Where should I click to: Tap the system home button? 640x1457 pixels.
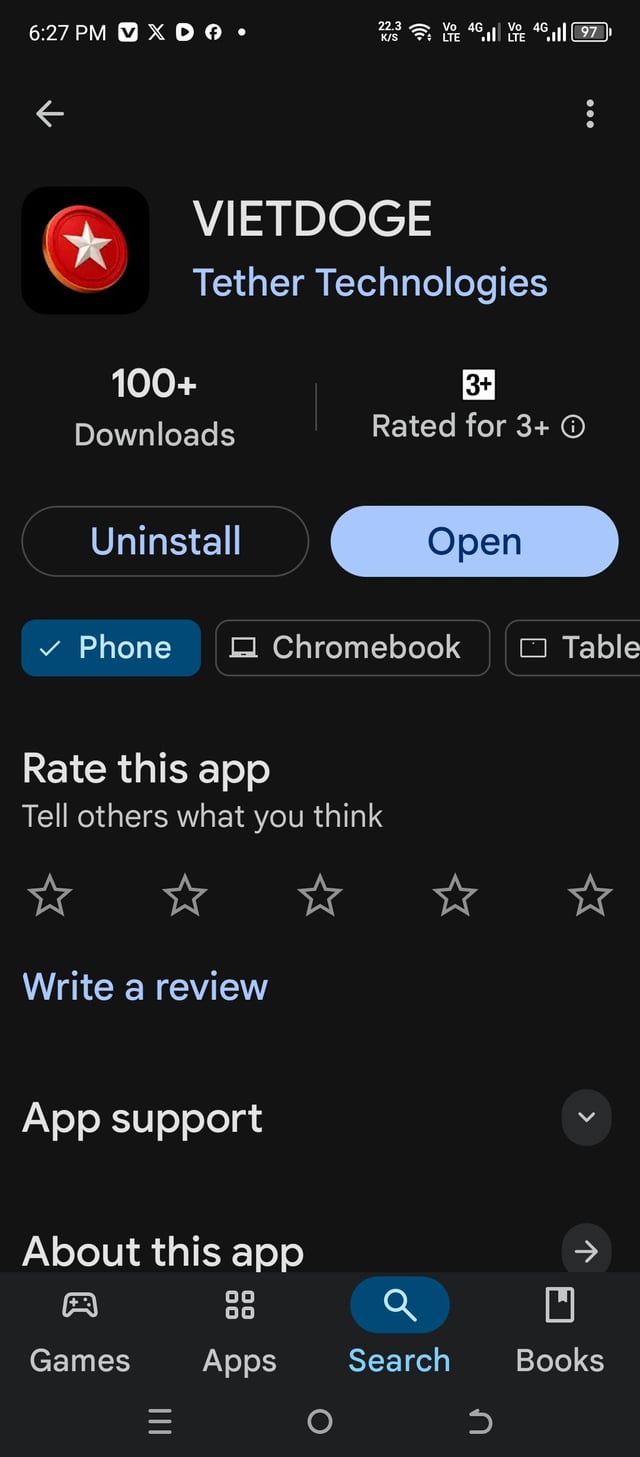320,1421
